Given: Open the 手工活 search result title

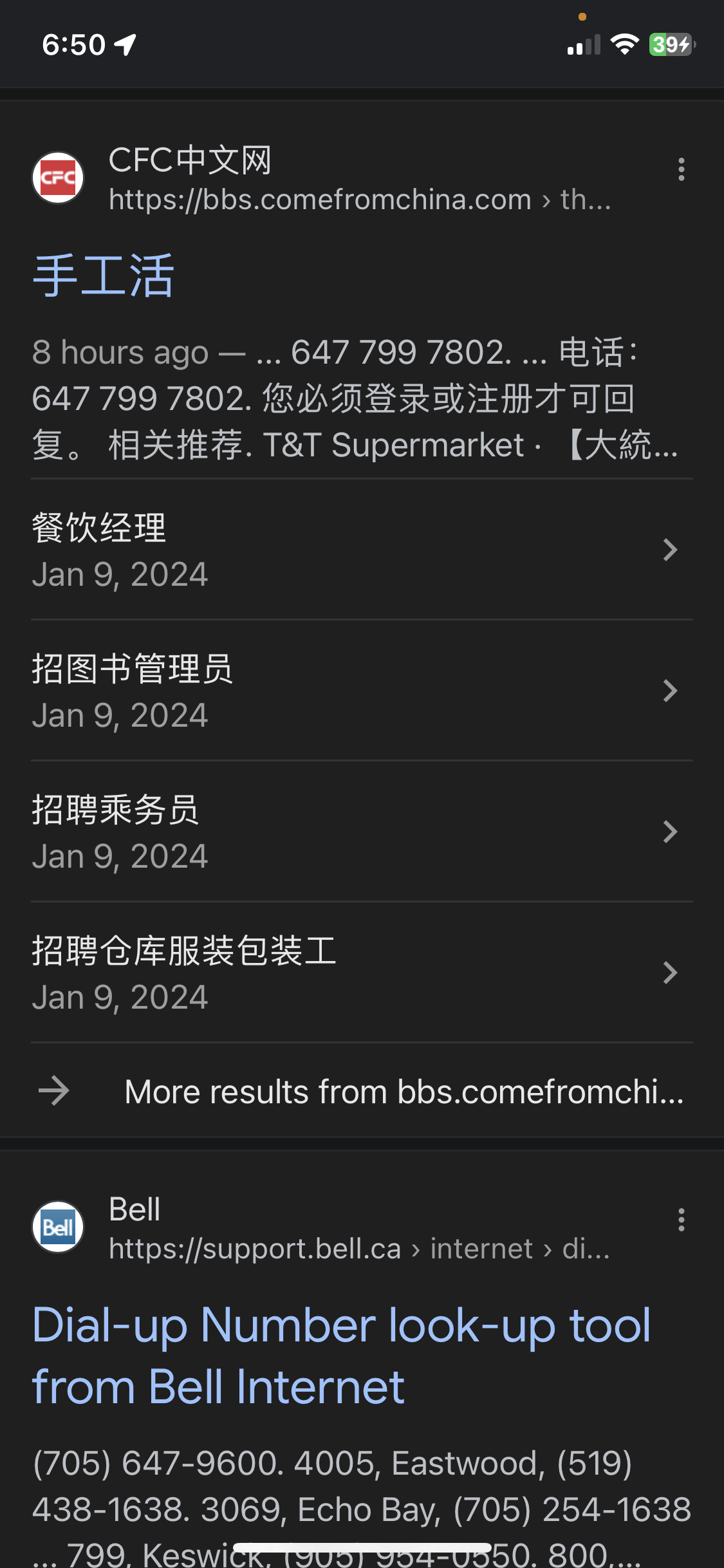Looking at the screenshot, I should pyautogui.click(x=104, y=275).
